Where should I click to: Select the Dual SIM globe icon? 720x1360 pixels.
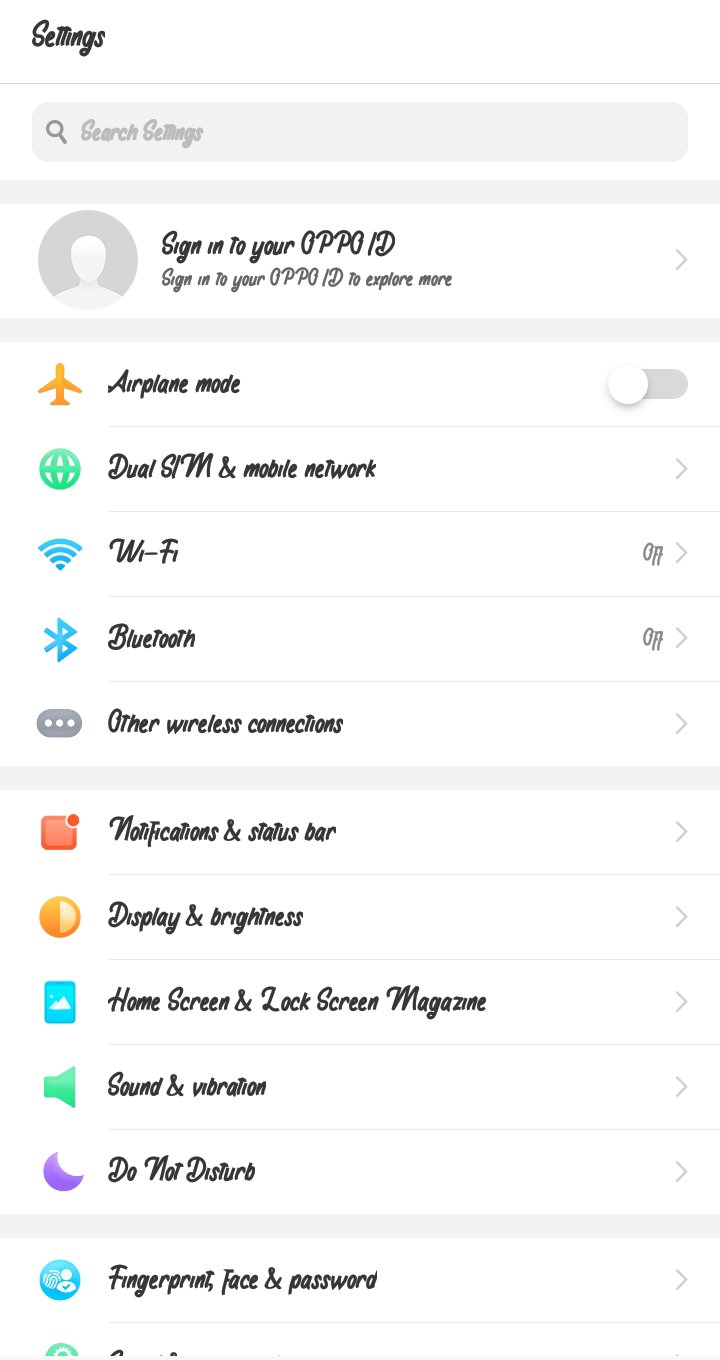[x=59, y=468]
